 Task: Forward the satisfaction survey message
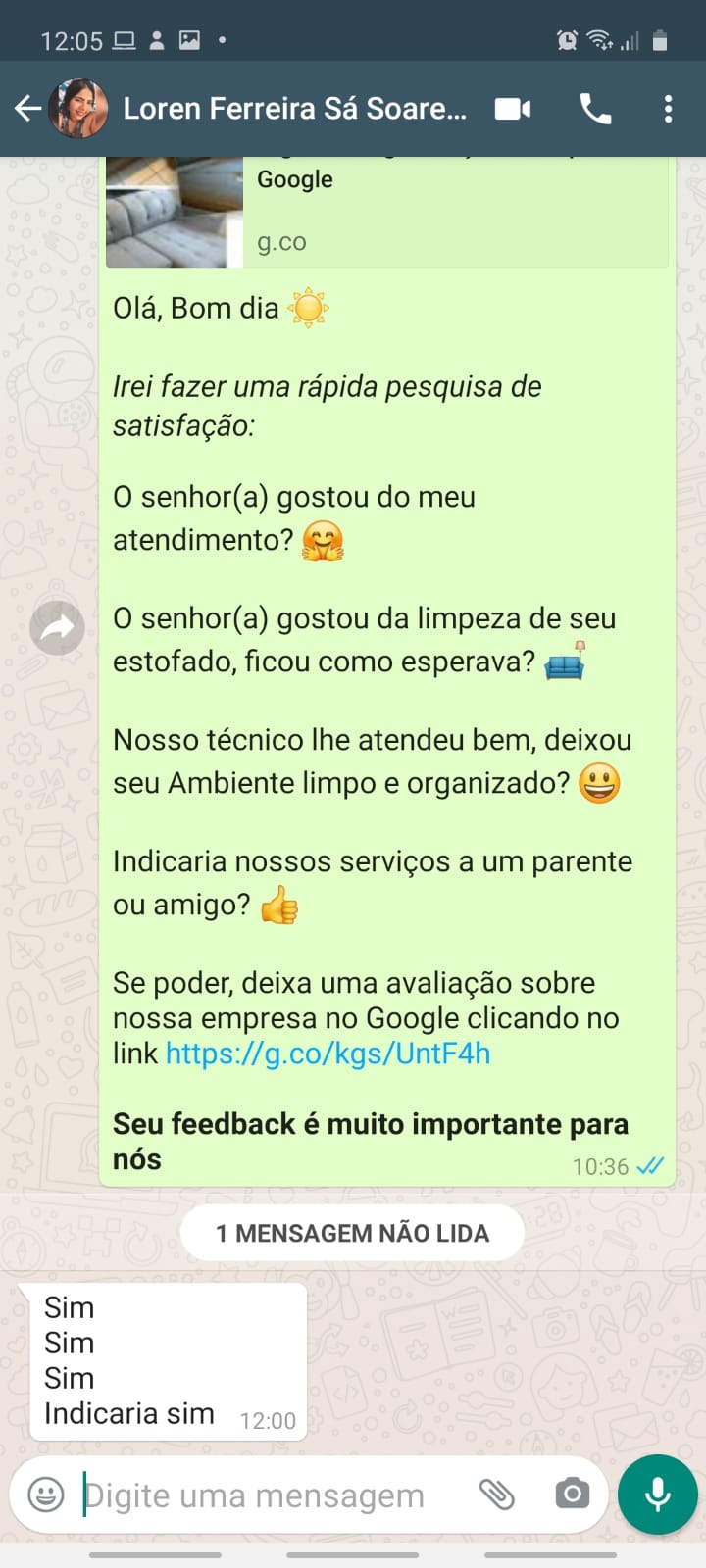pos(58,628)
